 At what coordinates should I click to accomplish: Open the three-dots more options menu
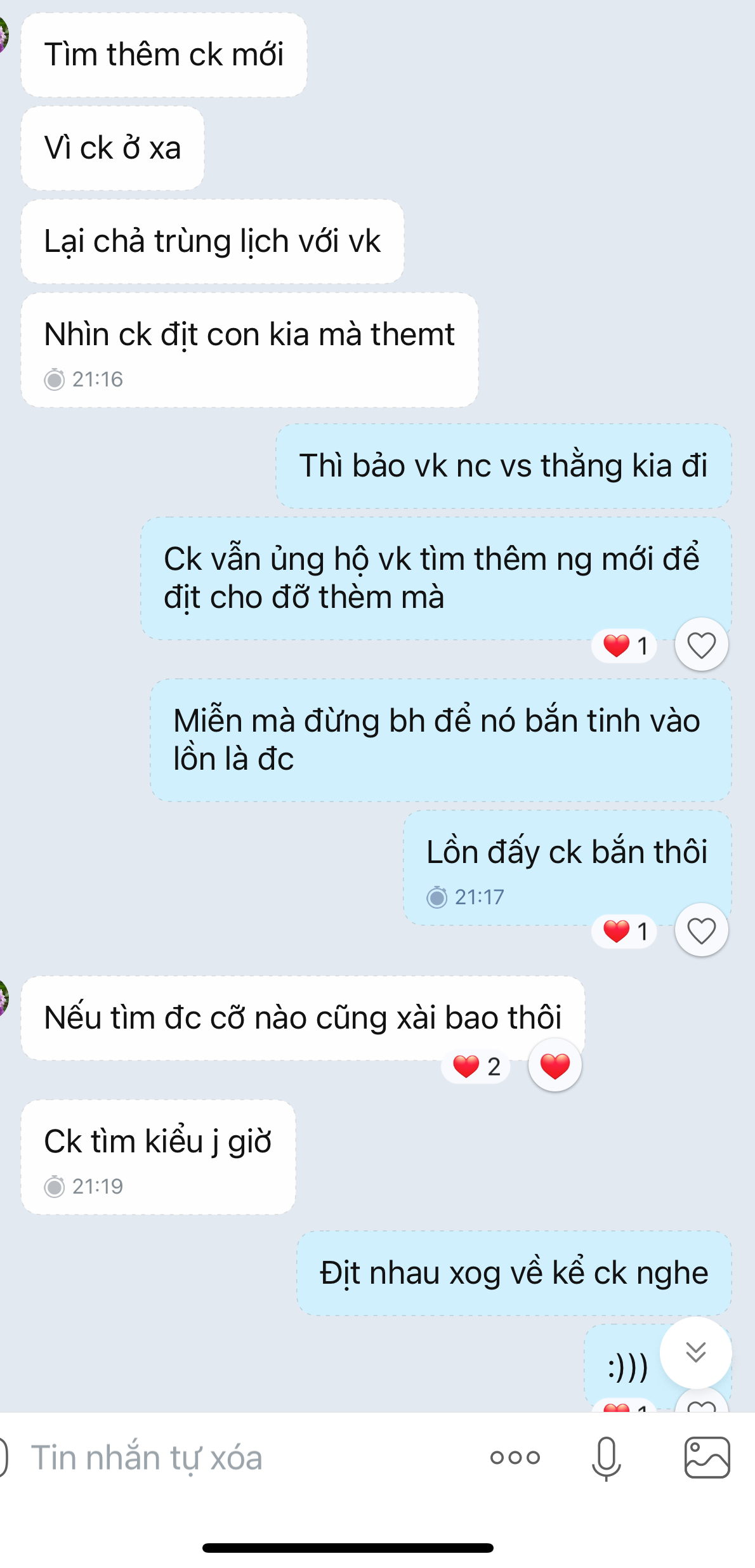pos(515,1458)
